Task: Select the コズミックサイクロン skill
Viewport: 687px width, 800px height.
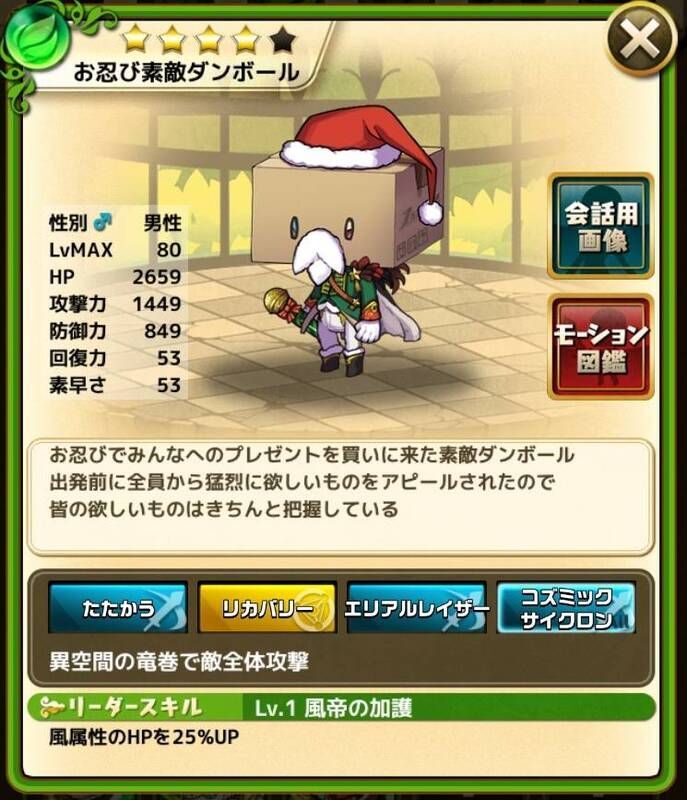Action: click(566, 608)
